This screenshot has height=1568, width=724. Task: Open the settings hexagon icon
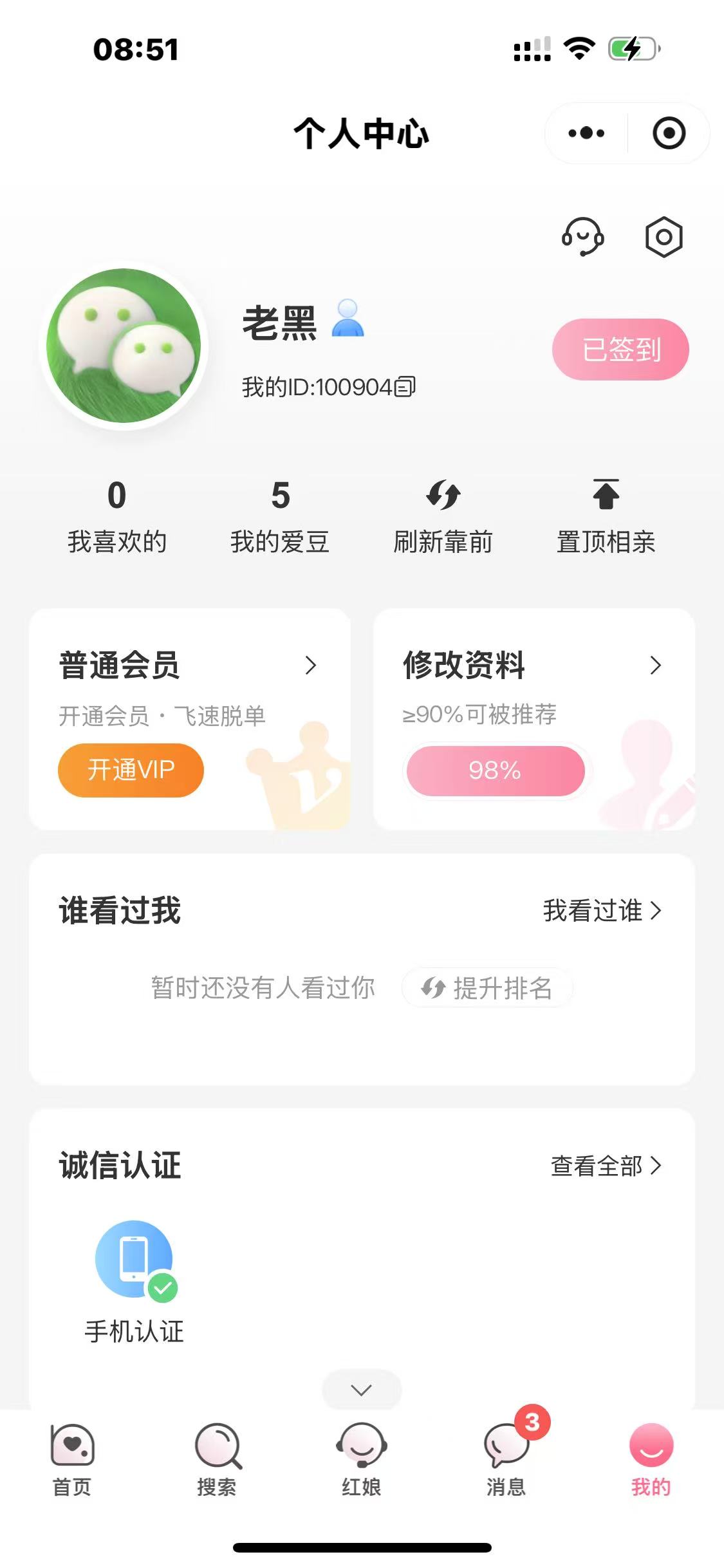tap(664, 237)
